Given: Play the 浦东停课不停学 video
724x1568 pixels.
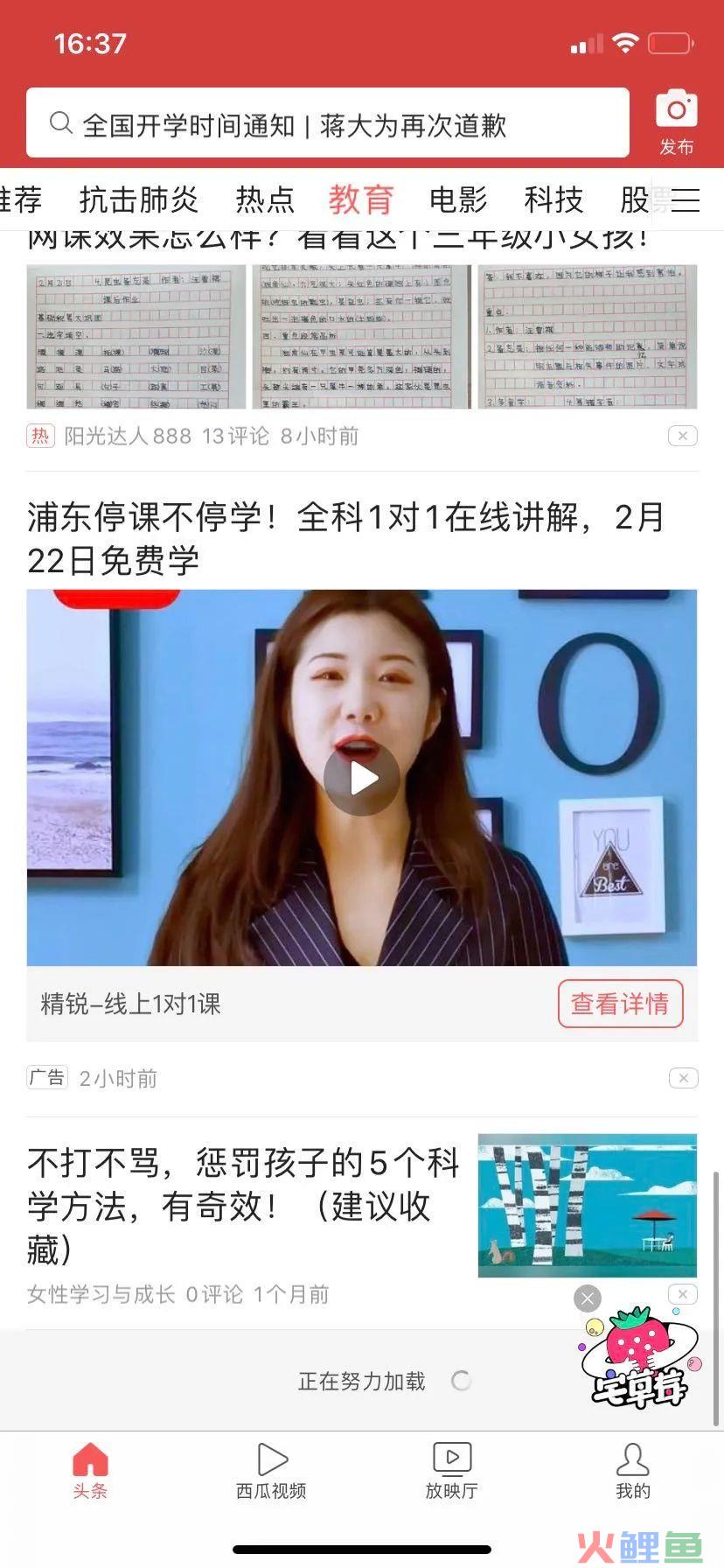Looking at the screenshot, I should point(362,778).
